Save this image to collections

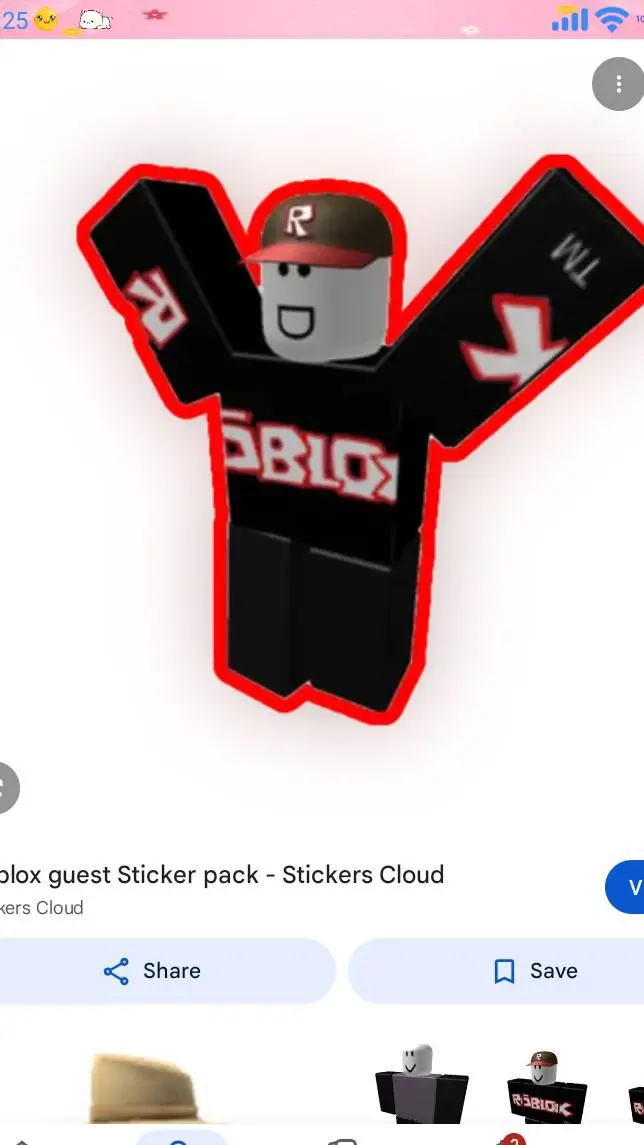[535, 971]
